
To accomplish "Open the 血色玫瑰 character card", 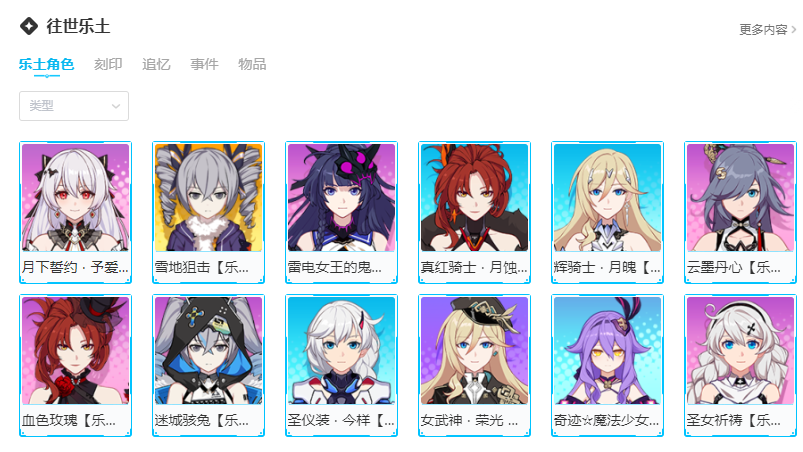I will [75, 364].
